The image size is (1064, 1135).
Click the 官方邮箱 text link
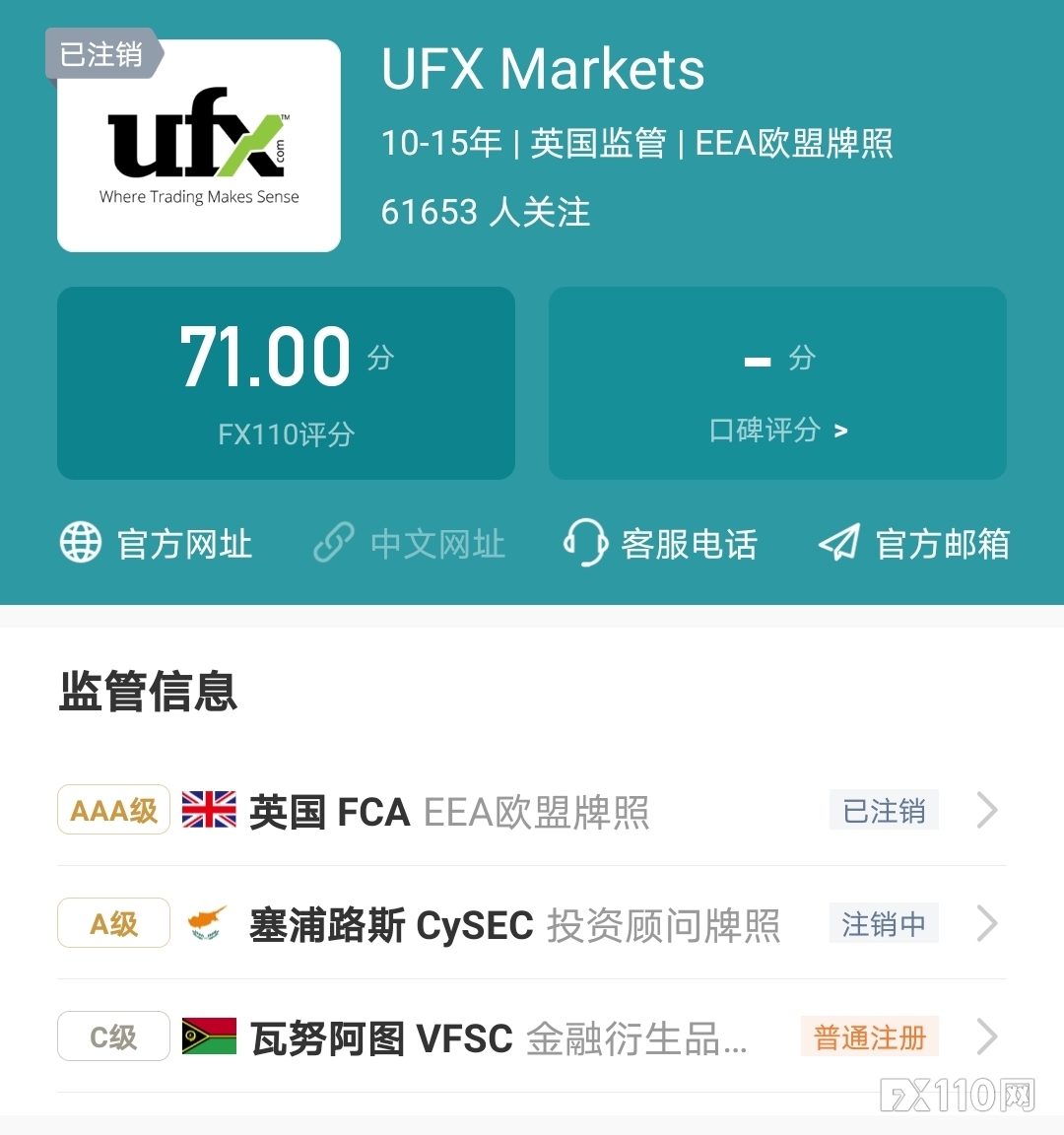coord(942,543)
